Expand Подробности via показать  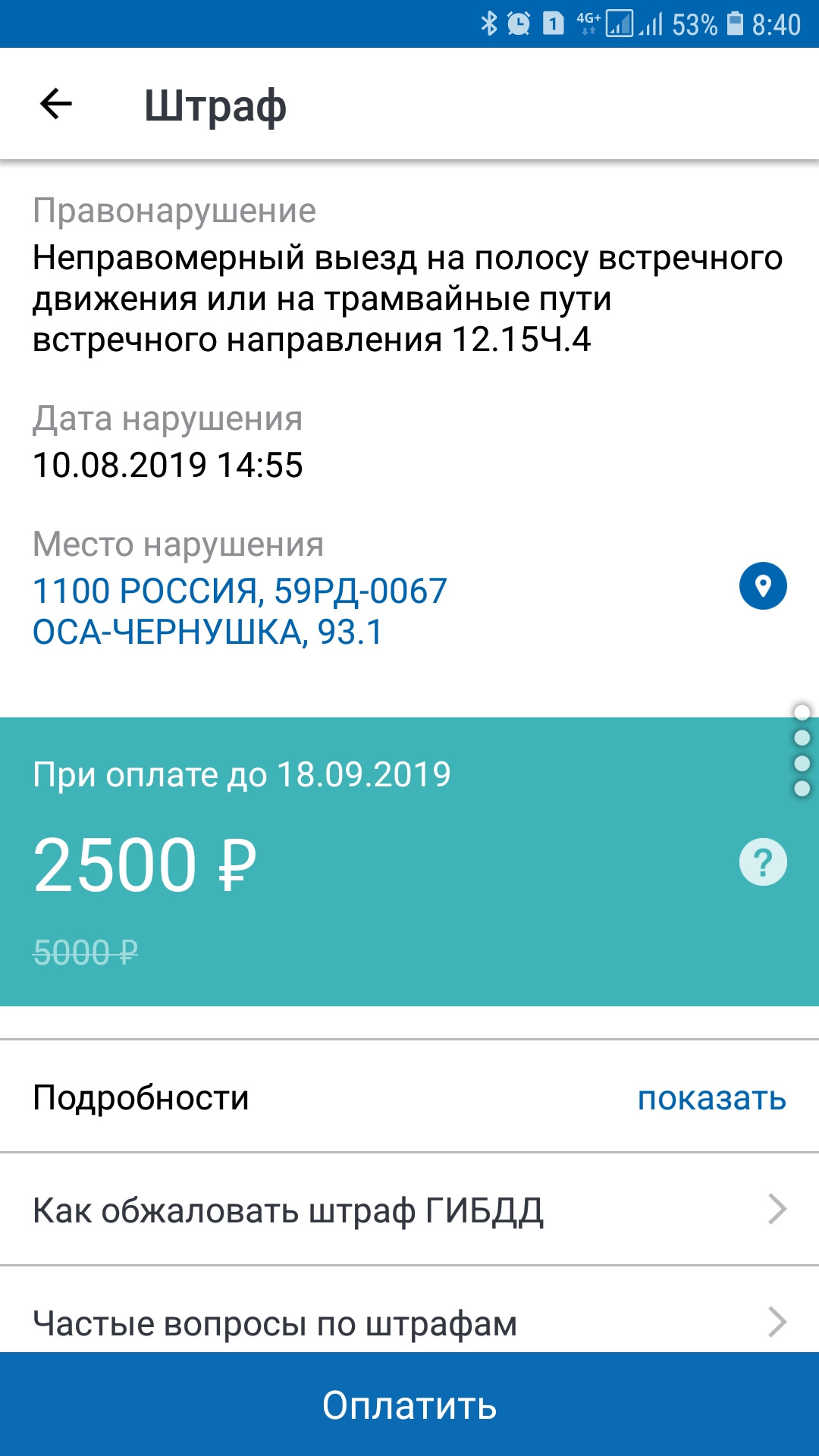tap(711, 1098)
